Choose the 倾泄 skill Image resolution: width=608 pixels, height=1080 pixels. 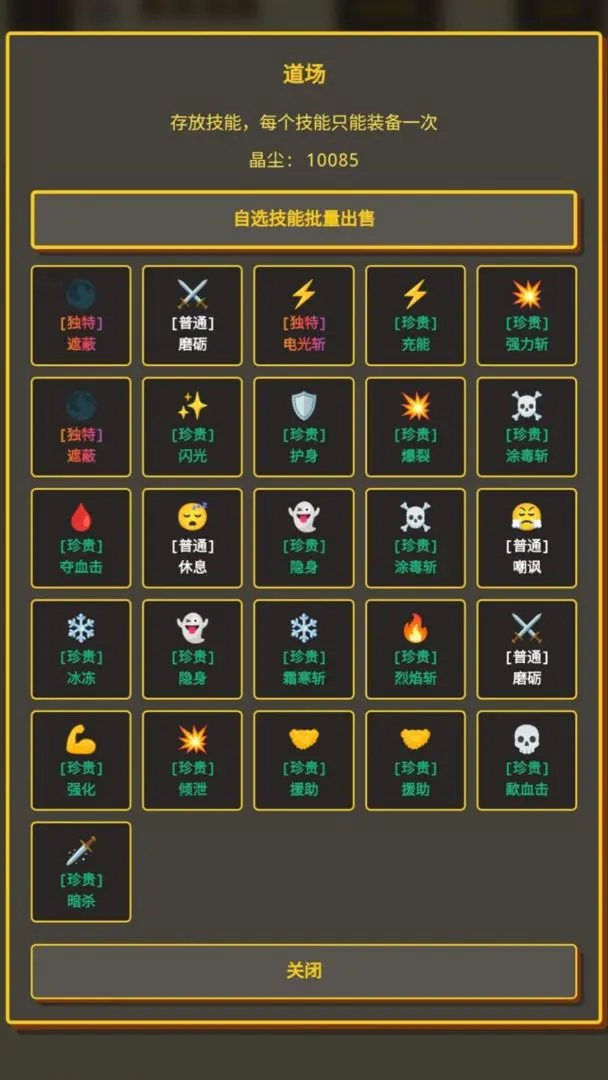192,760
